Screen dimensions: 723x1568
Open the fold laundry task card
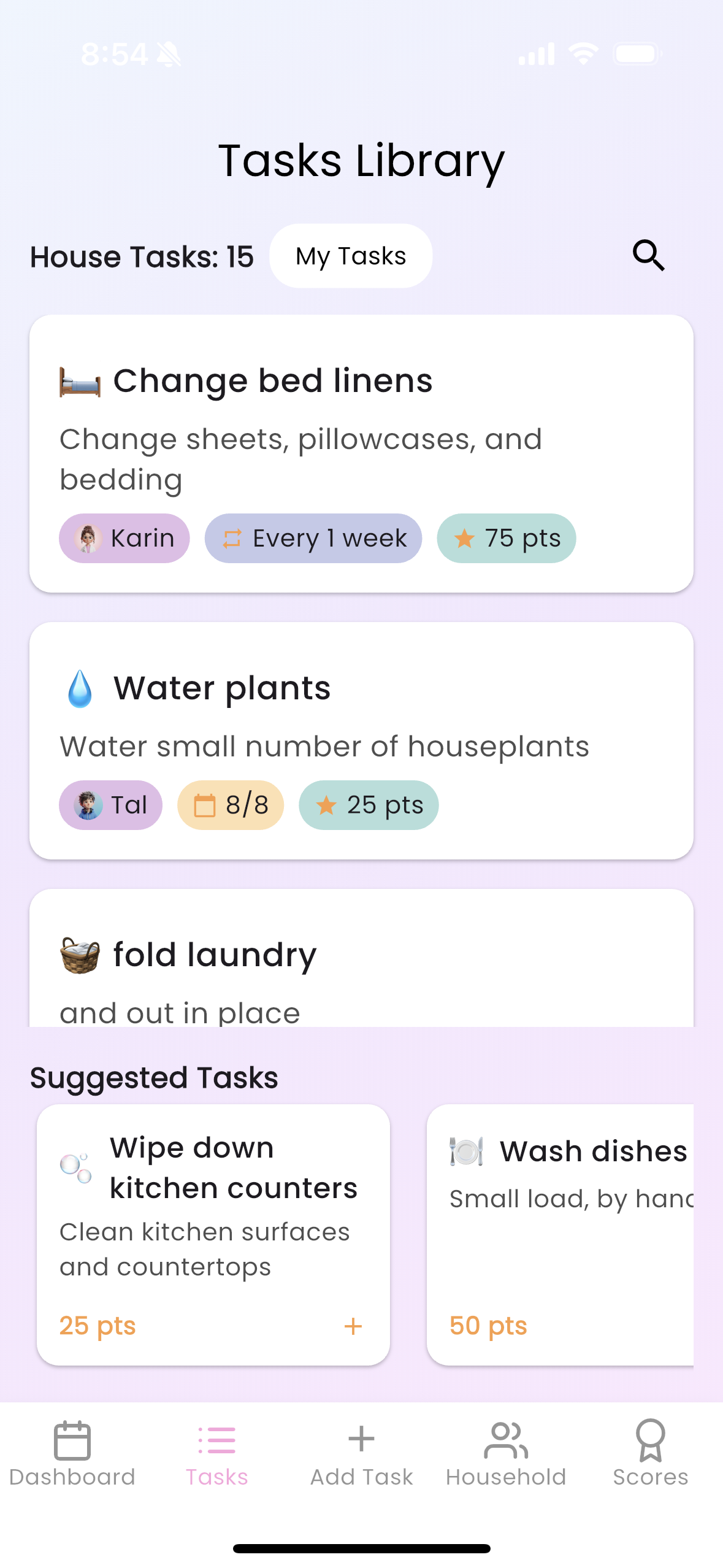coord(361,963)
